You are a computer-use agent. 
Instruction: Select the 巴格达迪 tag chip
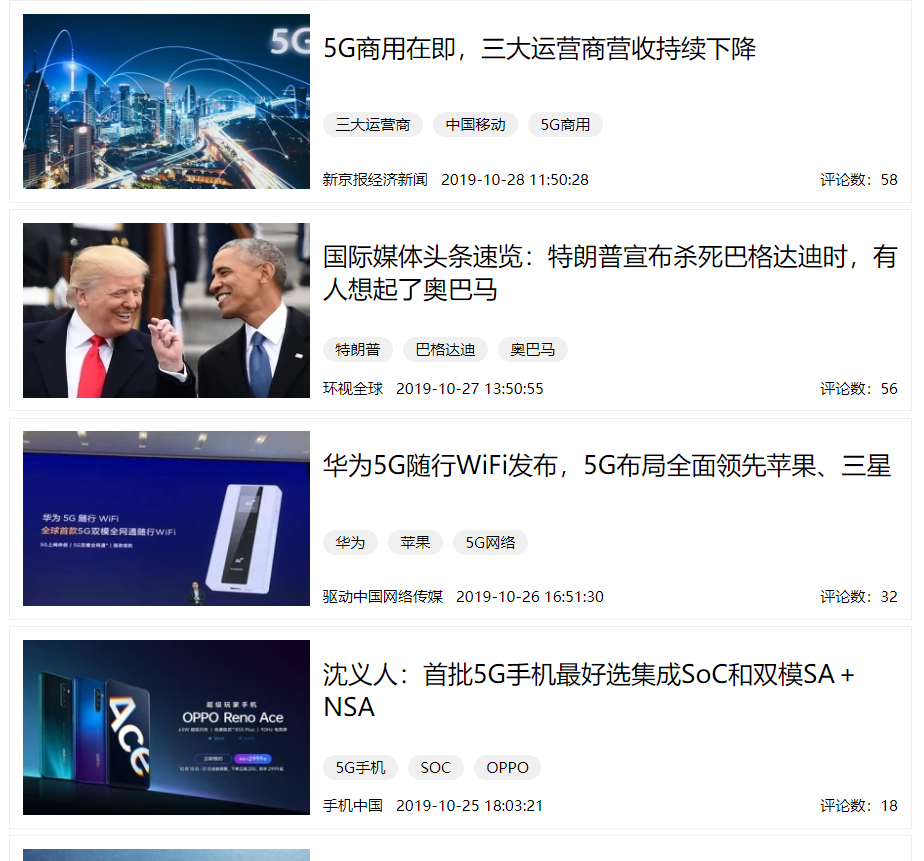pyautogui.click(x=445, y=350)
